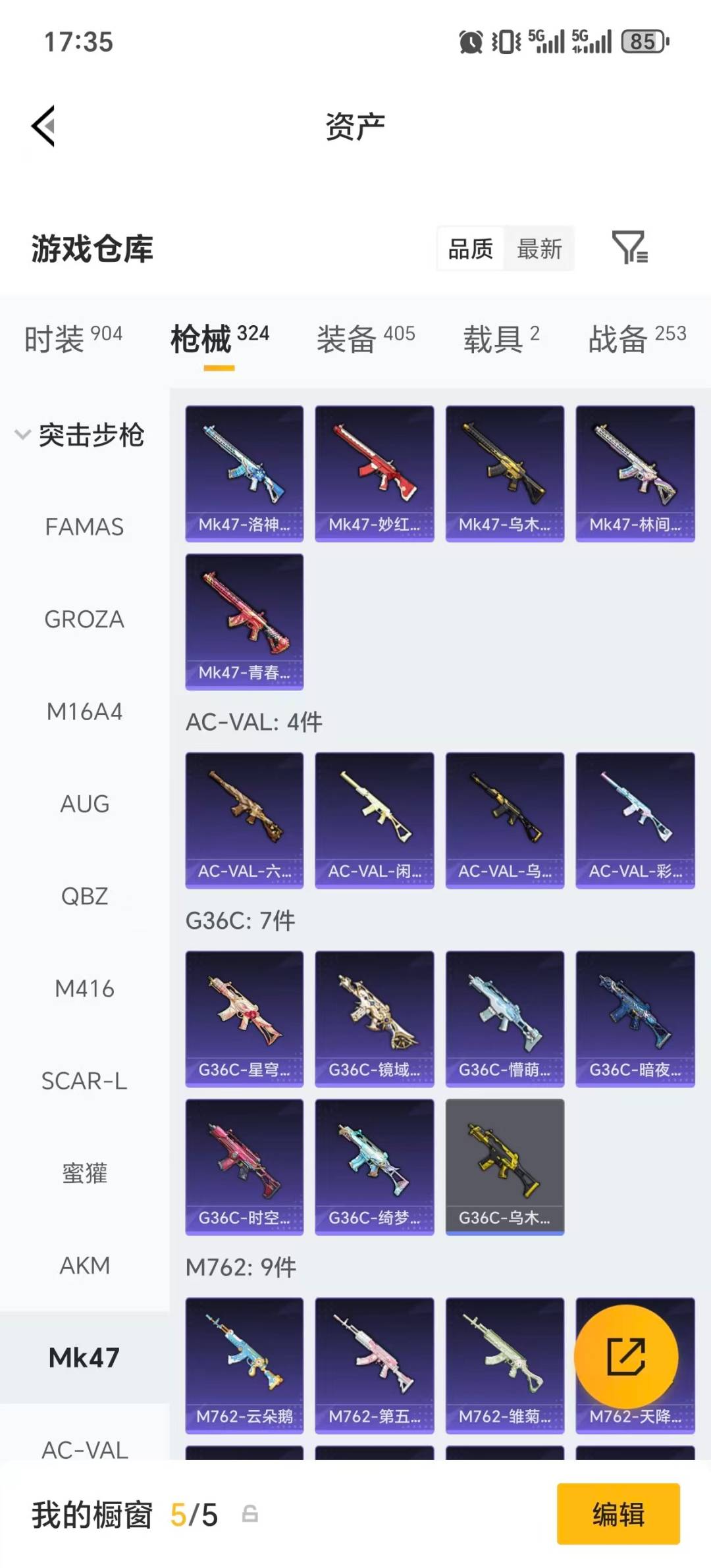Open the Mk47-洛神 skin tile
Screen dimensions: 711x1568
click(x=244, y=473)
